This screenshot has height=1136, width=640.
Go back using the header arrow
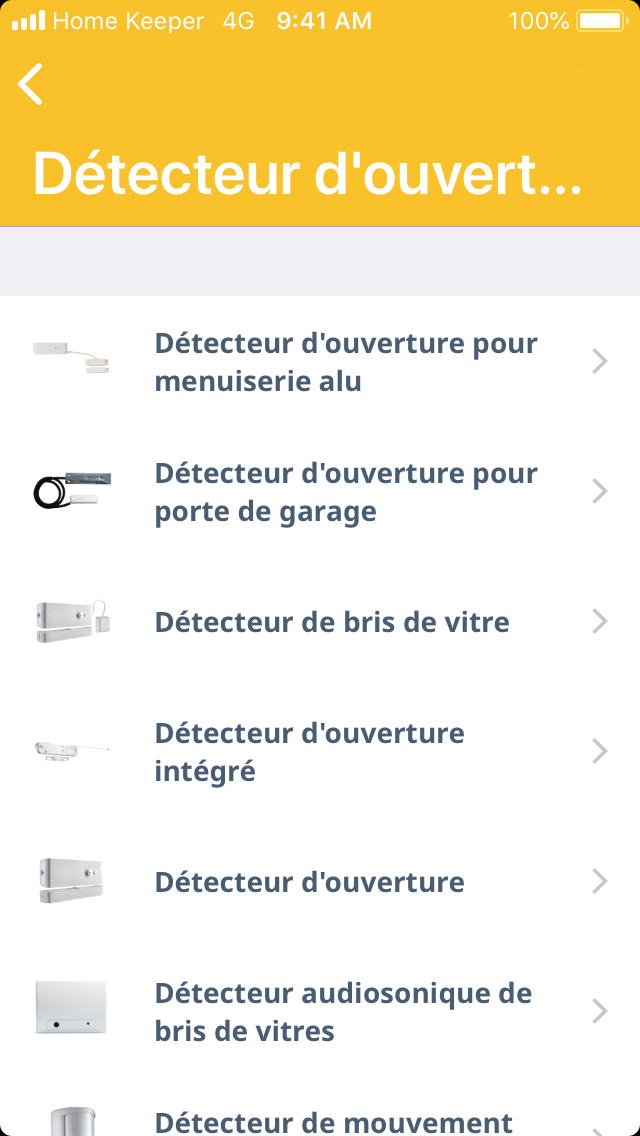tap(31, 84)
